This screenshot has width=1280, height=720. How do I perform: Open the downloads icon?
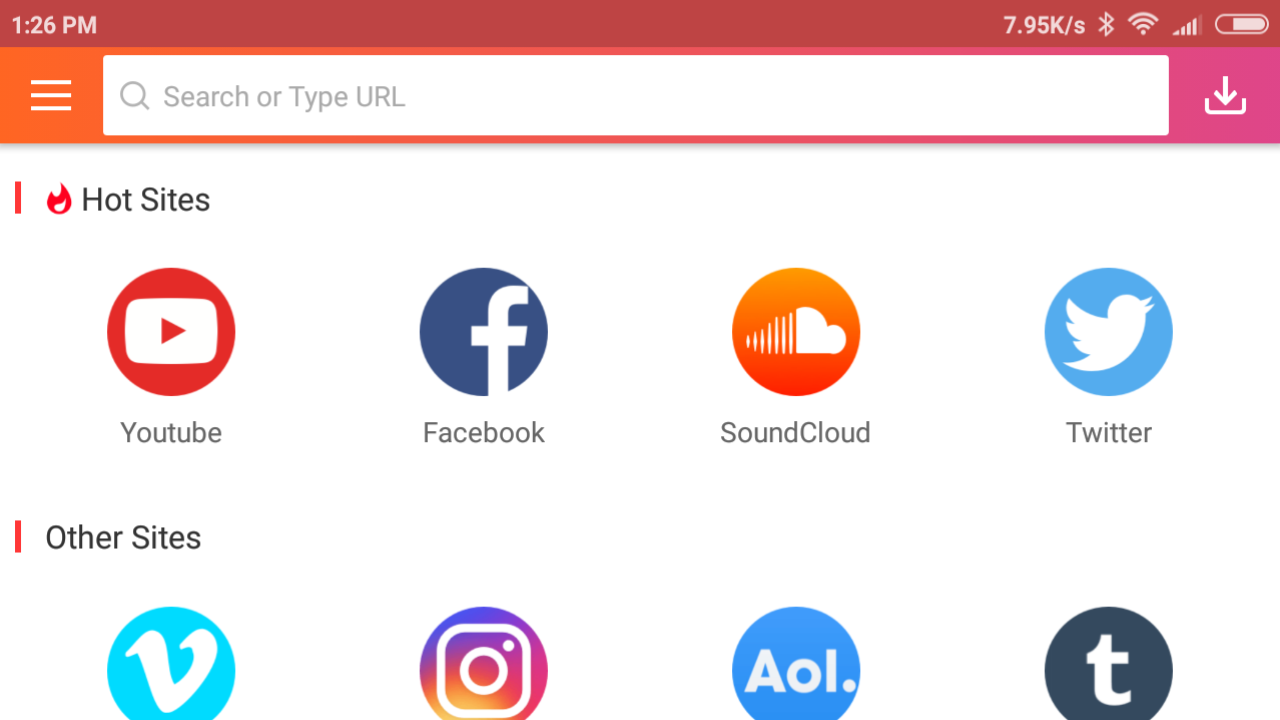pyautogui.click(x=1224, y=96)
